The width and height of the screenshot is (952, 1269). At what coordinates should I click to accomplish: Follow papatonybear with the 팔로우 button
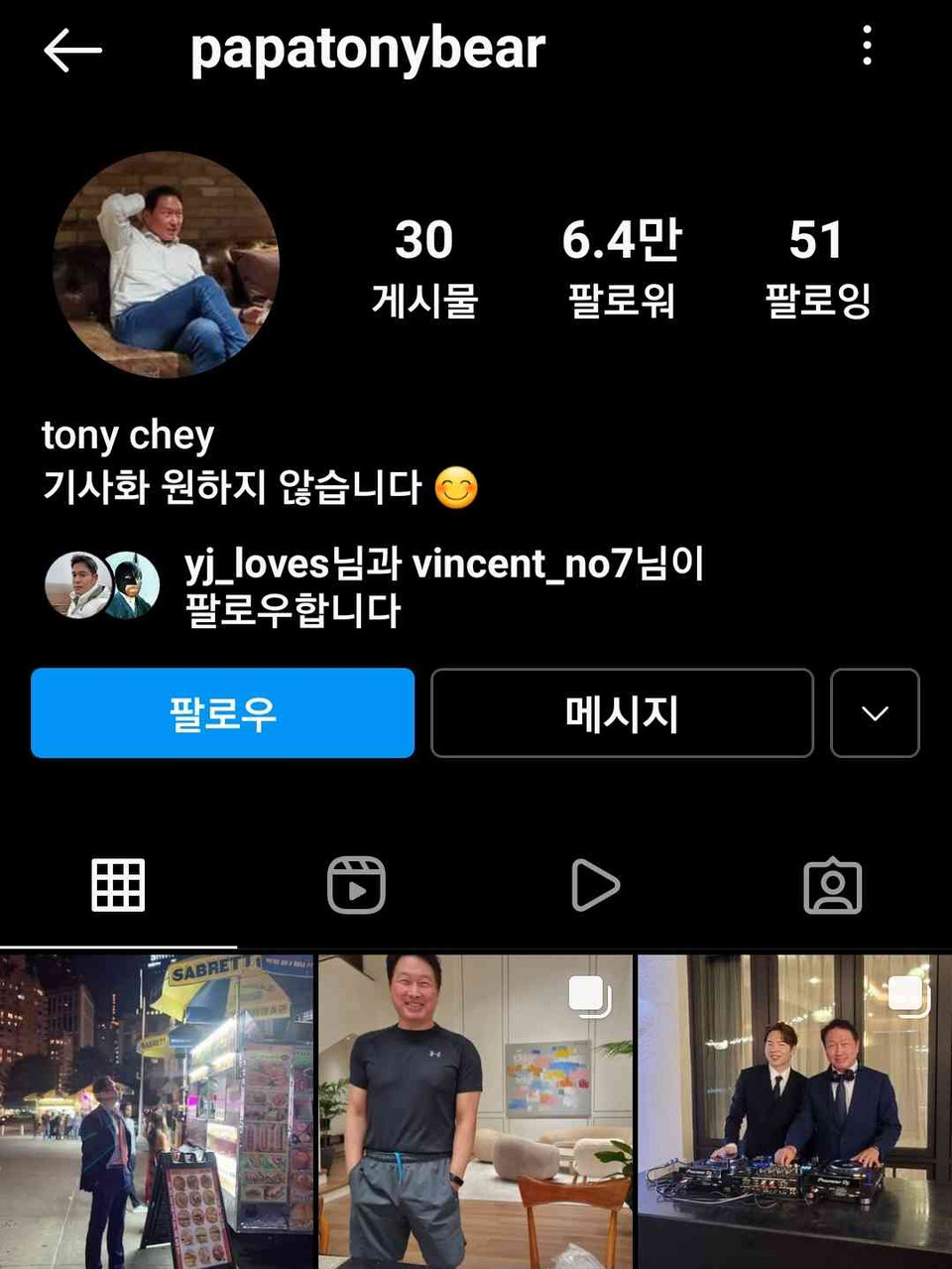pyautogui.click(x=222, y=713)
